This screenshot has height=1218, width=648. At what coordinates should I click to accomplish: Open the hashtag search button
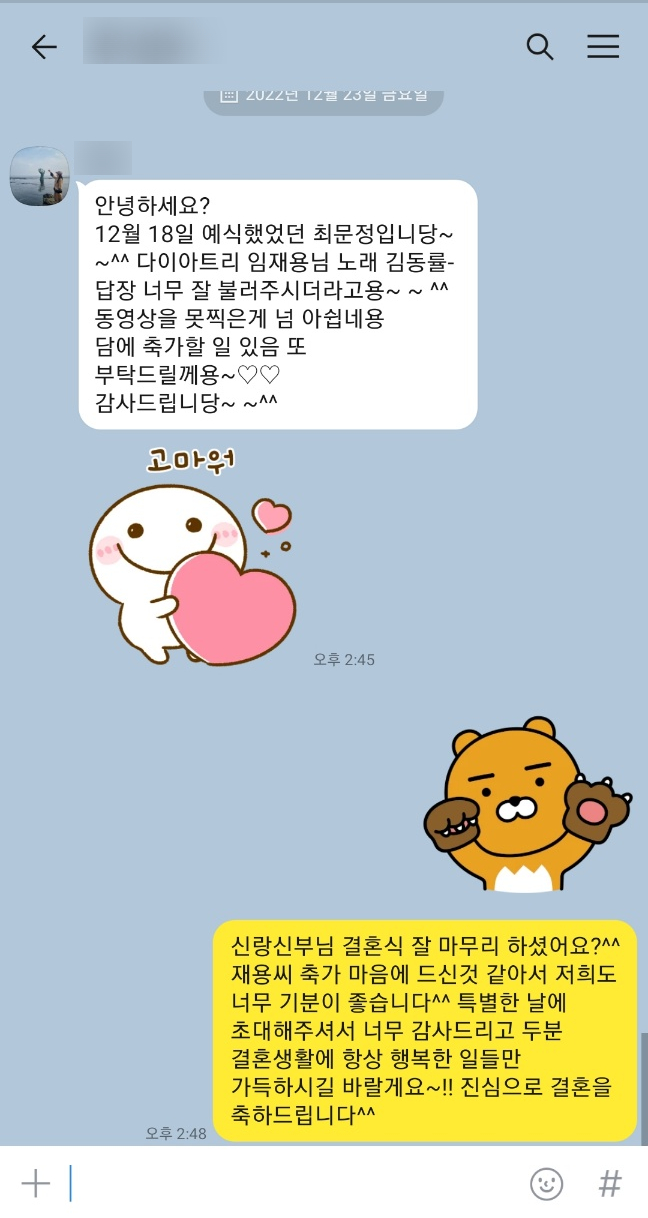click(609, 1184)
